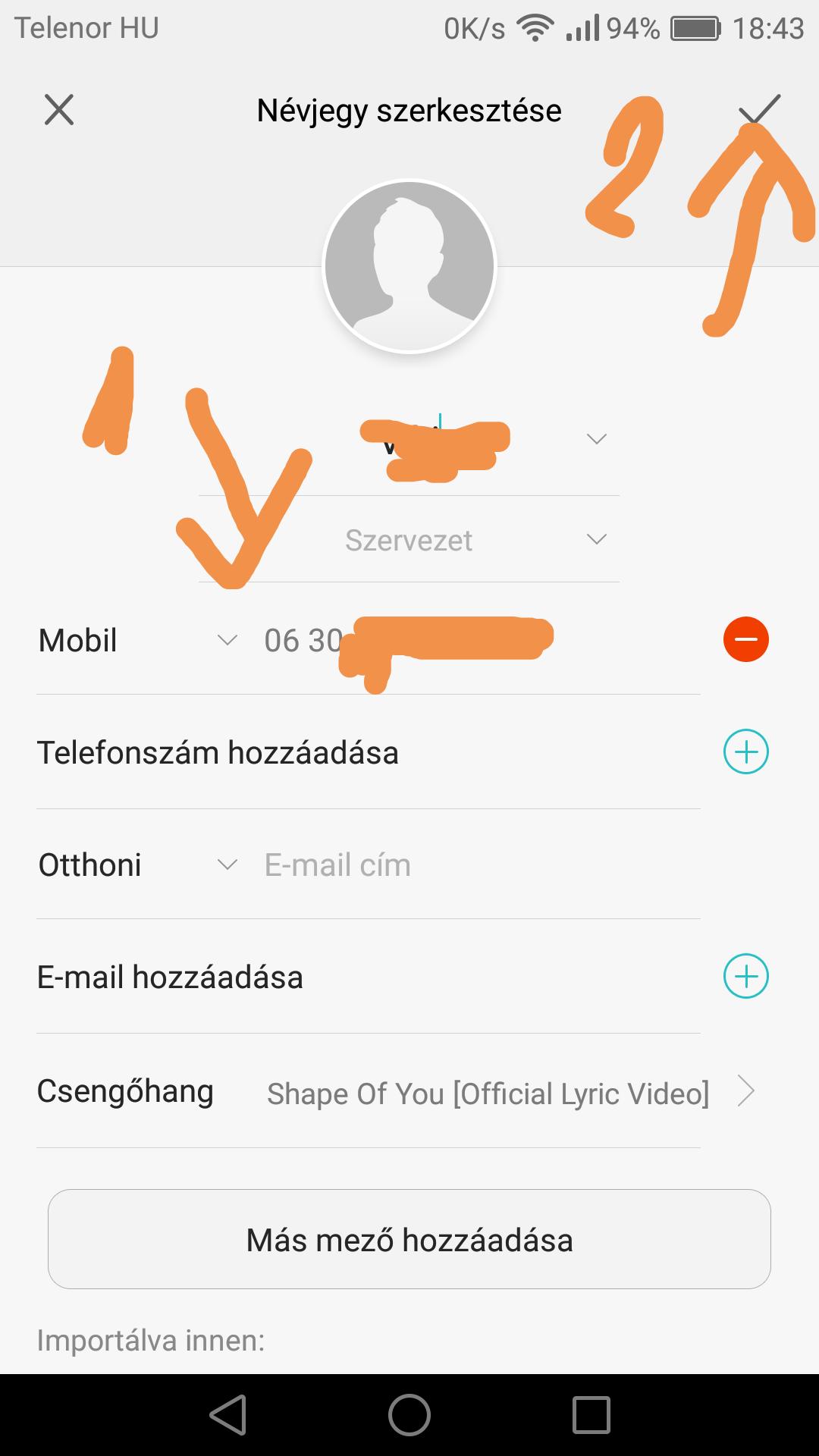Change the contact photo avatar
Screen dimensions: 819x1456
pyautogui.click(x=409, y=266)
